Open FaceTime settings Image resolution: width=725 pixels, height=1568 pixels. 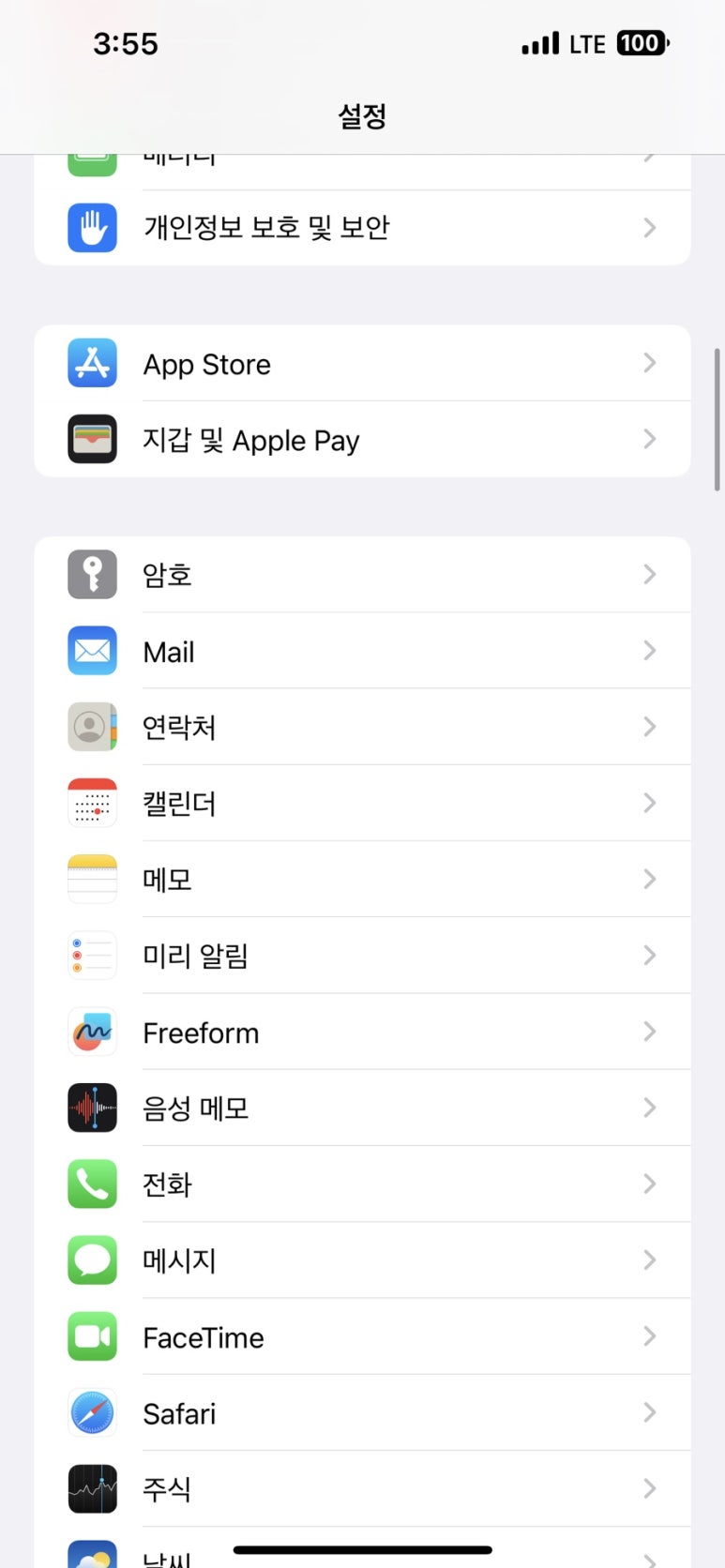pos(362,1336)
